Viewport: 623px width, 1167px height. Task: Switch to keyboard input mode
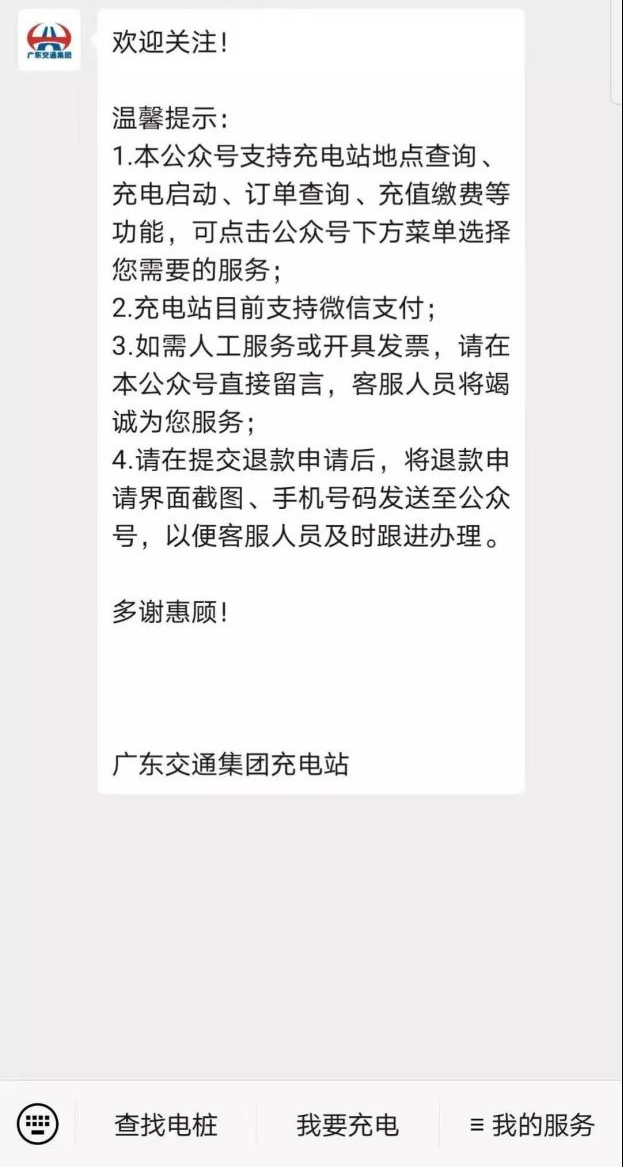[x=38, y=1125]
